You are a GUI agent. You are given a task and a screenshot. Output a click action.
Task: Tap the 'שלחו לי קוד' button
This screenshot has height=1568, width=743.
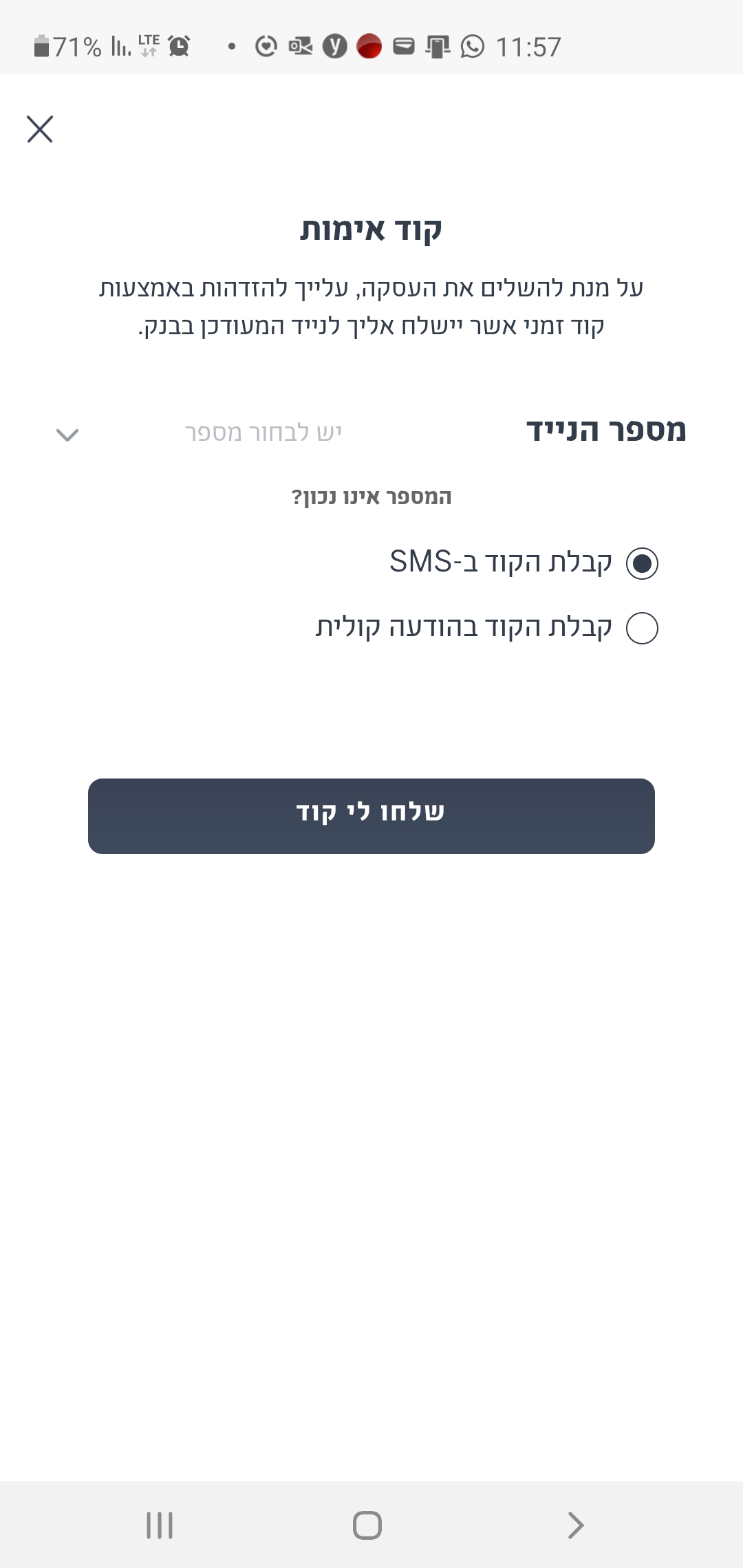[x=371, y=816]
